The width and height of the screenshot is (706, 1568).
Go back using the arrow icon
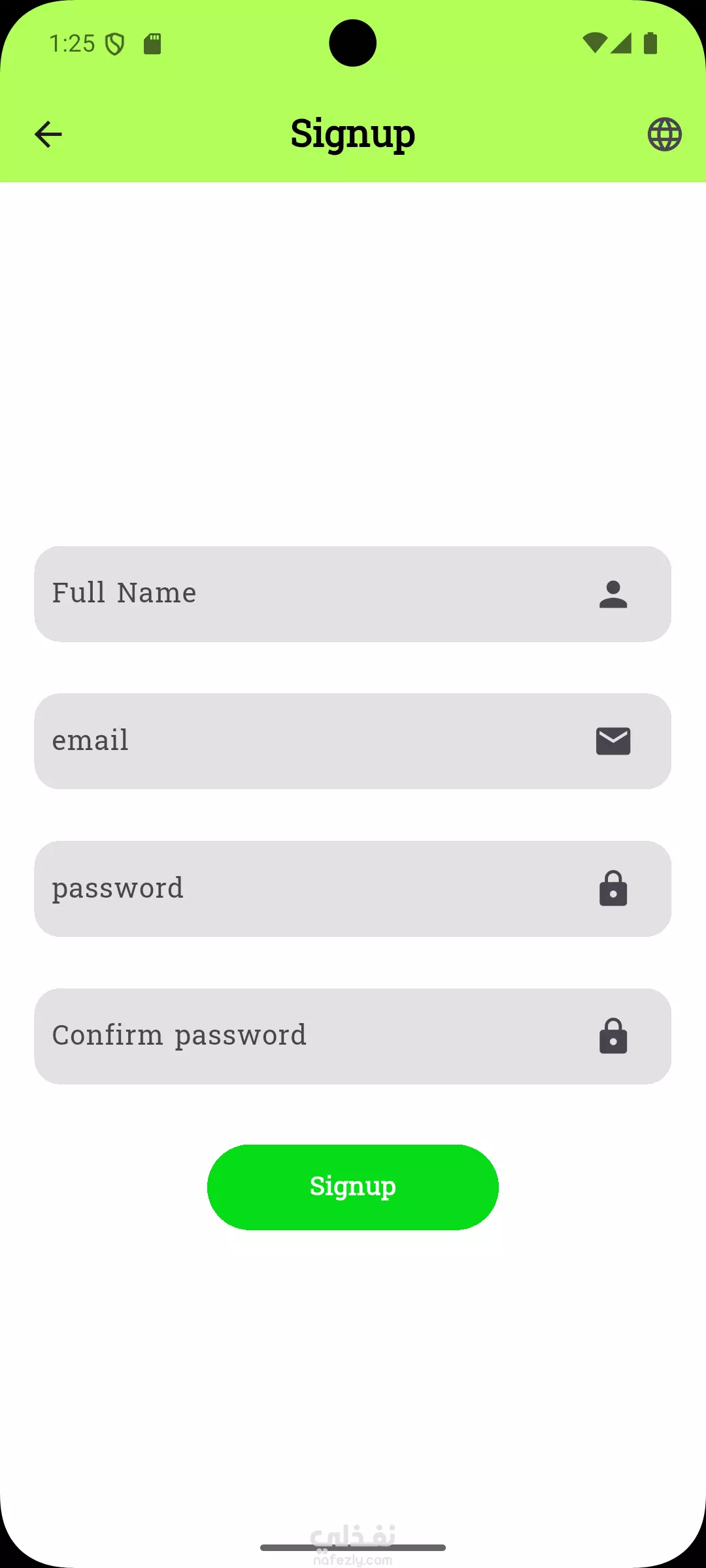click(x=48, y=135)
